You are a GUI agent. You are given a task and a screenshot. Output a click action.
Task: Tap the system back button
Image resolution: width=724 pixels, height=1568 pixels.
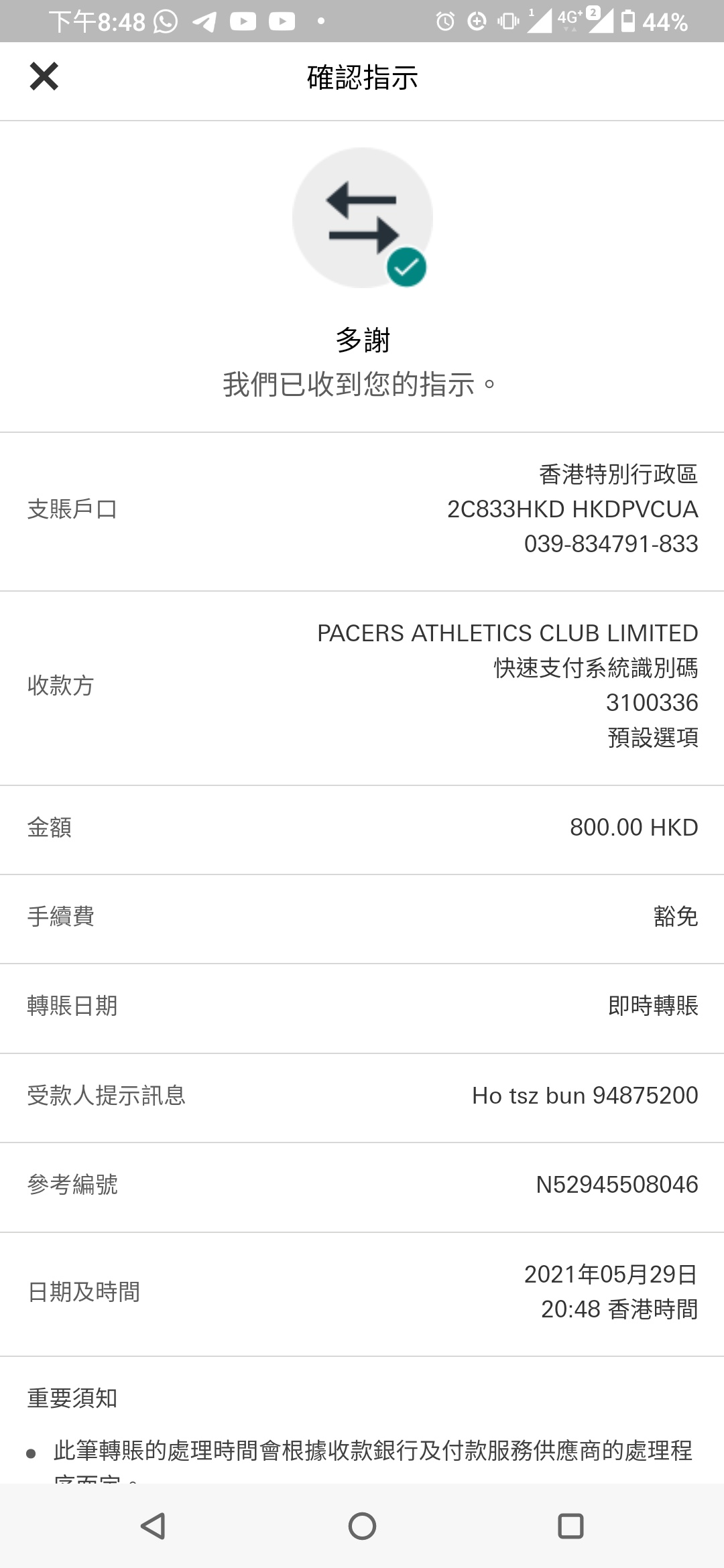click(x=154, y=1526)
